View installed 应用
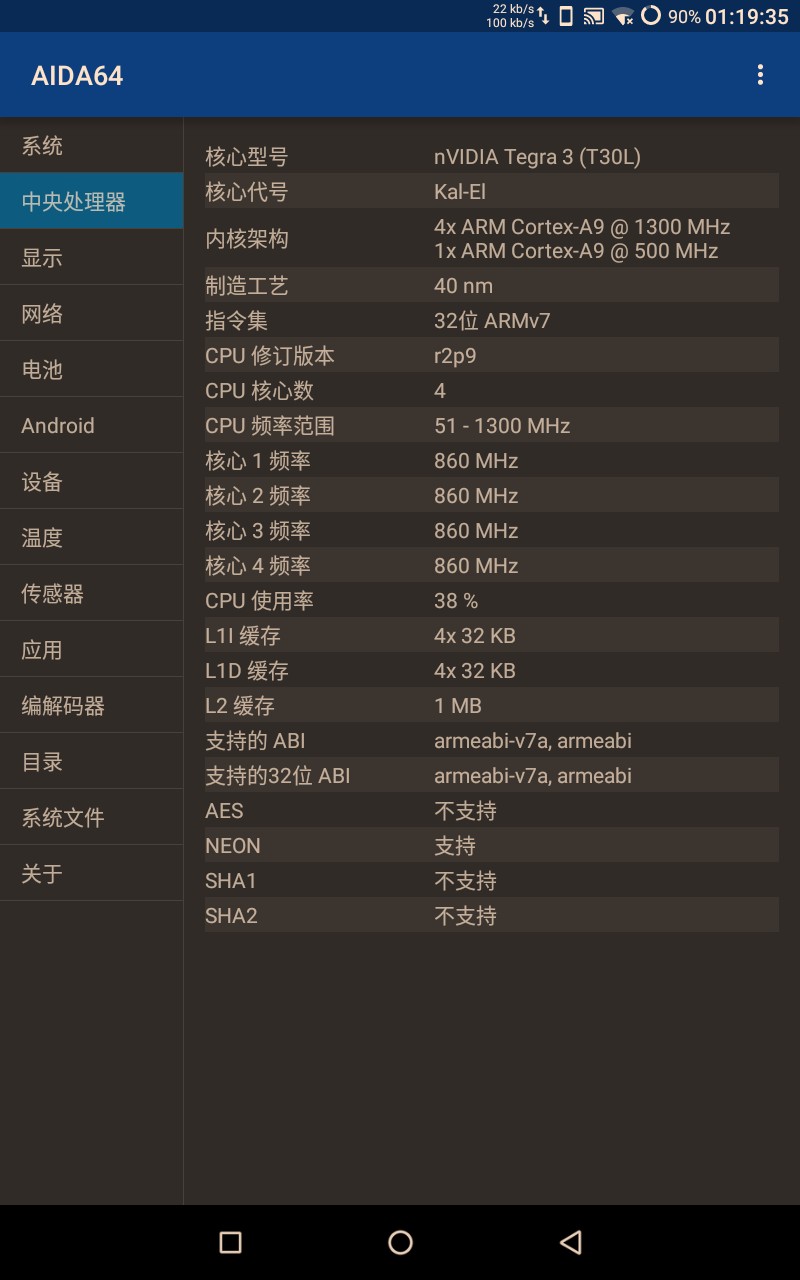Image resolution: width=800 pixels, height=1280 pixels. click(91, 650)
